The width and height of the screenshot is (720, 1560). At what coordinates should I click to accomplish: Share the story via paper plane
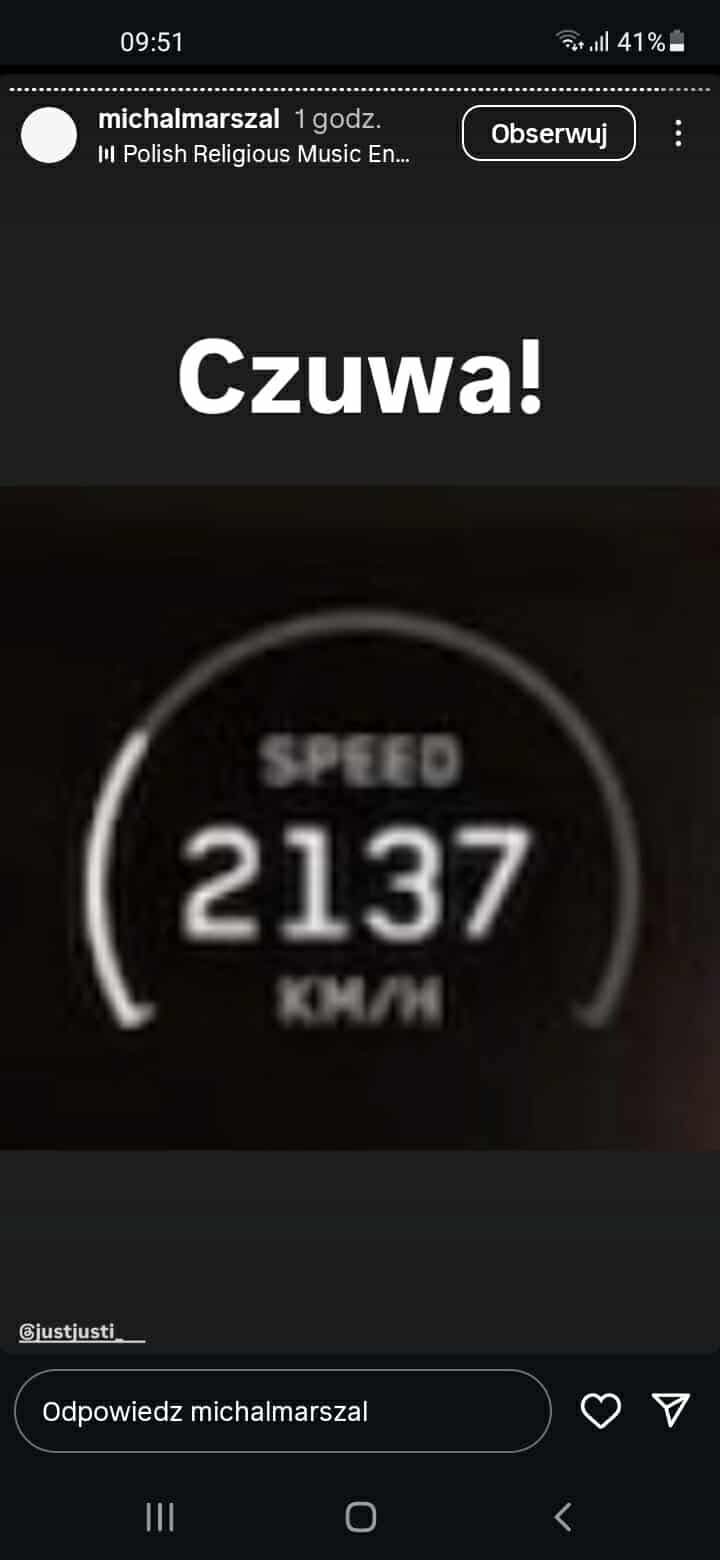click(x=671, y=1409)
